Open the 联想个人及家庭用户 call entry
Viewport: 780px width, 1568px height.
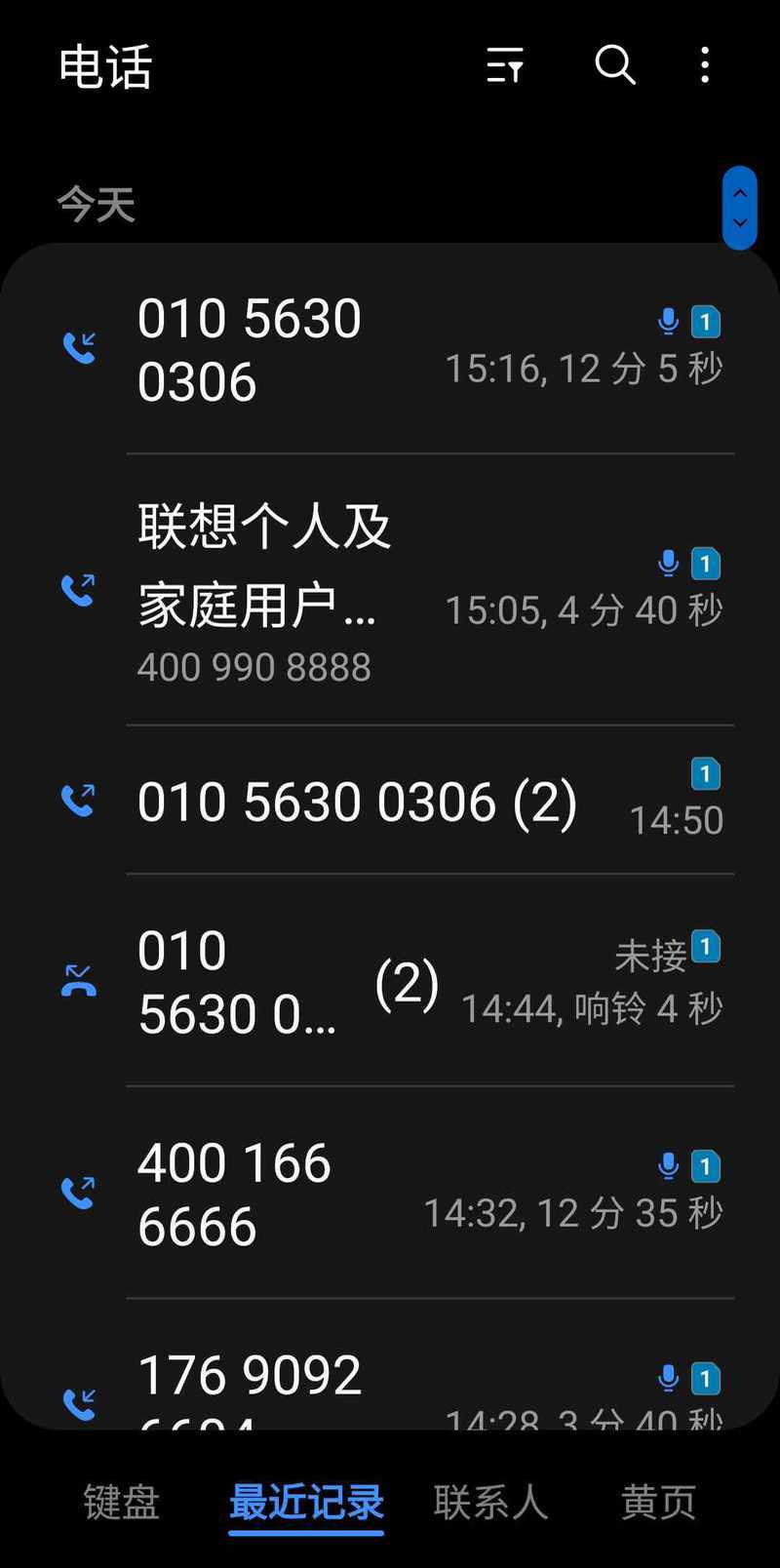390,590
